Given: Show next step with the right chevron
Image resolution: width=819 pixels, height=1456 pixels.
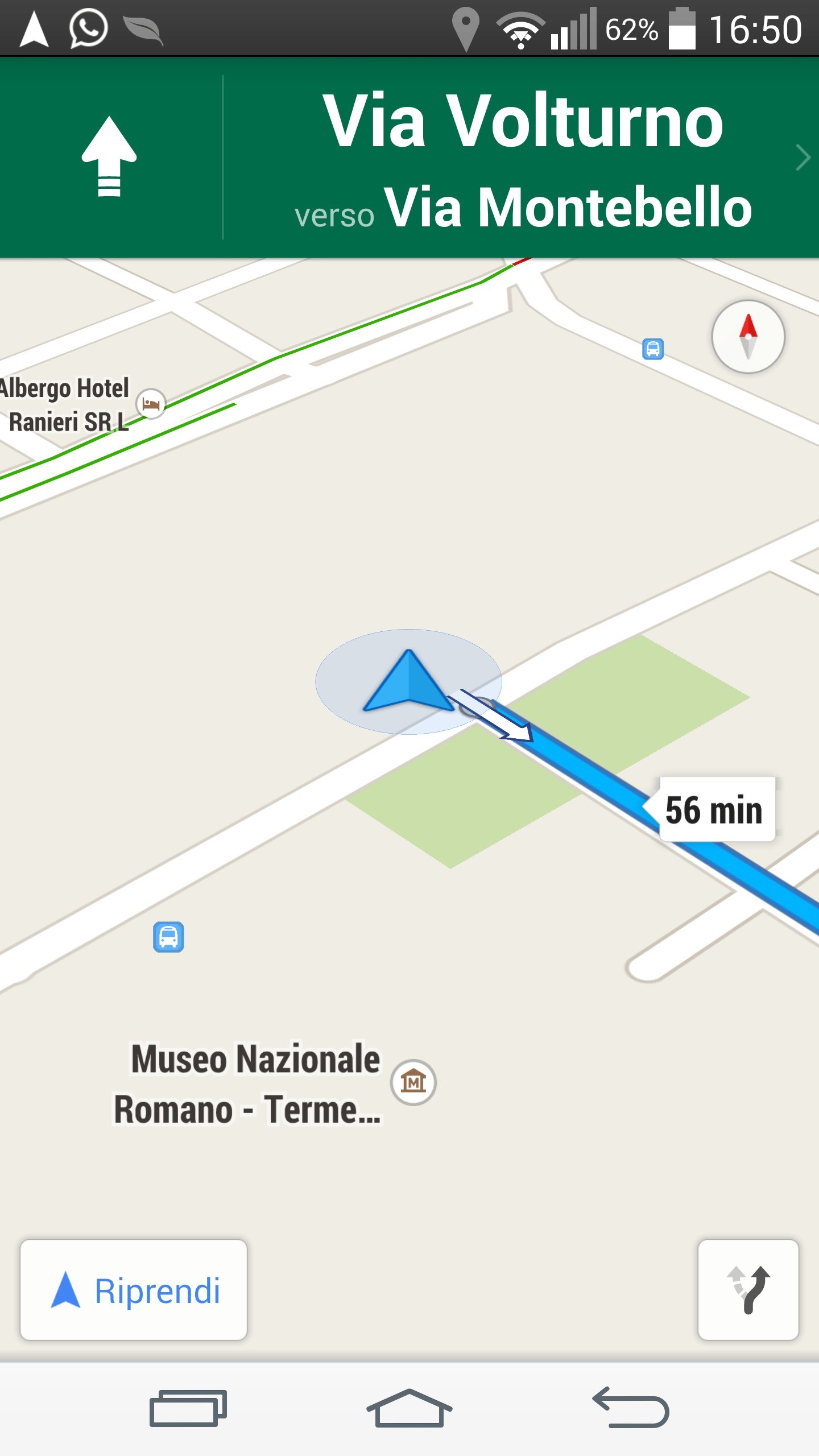Looking at the screenshot, I should [803, 158].
